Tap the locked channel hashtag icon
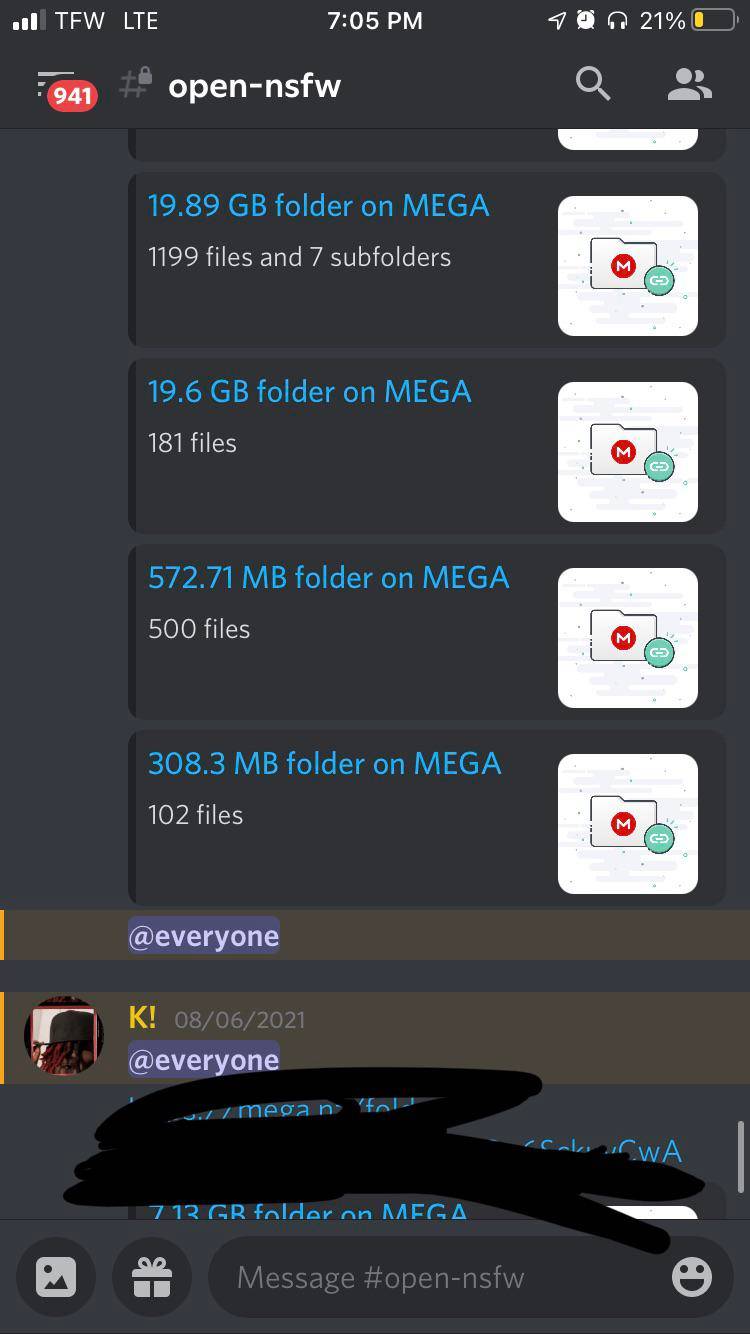The width and height of the screenshot is (750, 1334). point(133,85)
